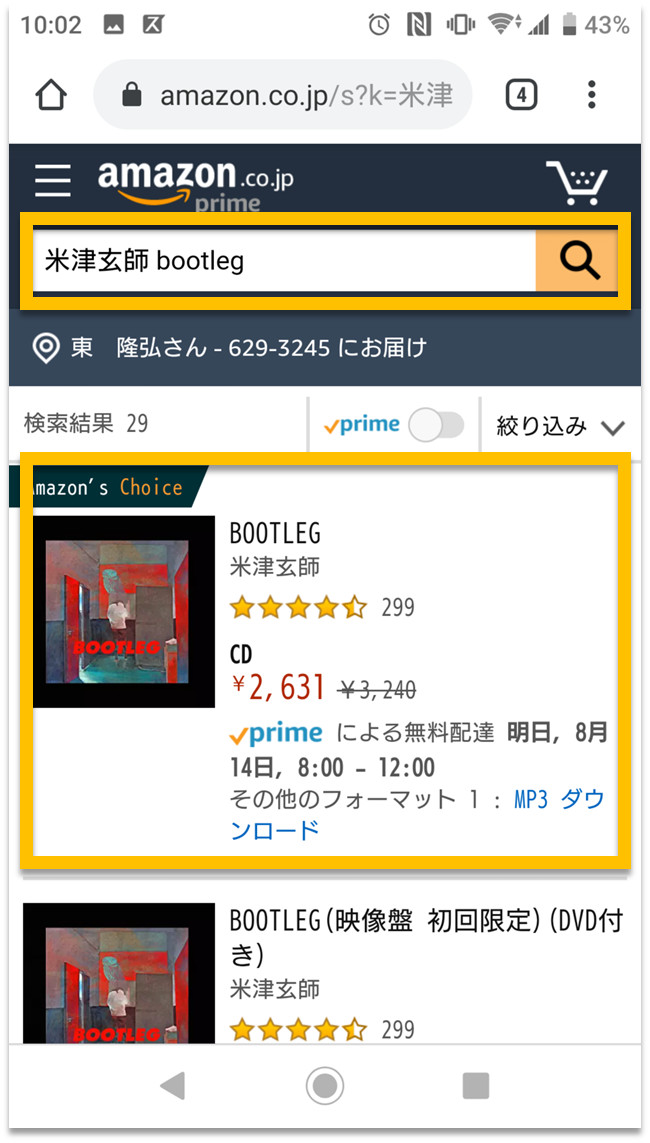Open recent apps with the square button
Screen dimensions: 650x1143
[476, 1085]
